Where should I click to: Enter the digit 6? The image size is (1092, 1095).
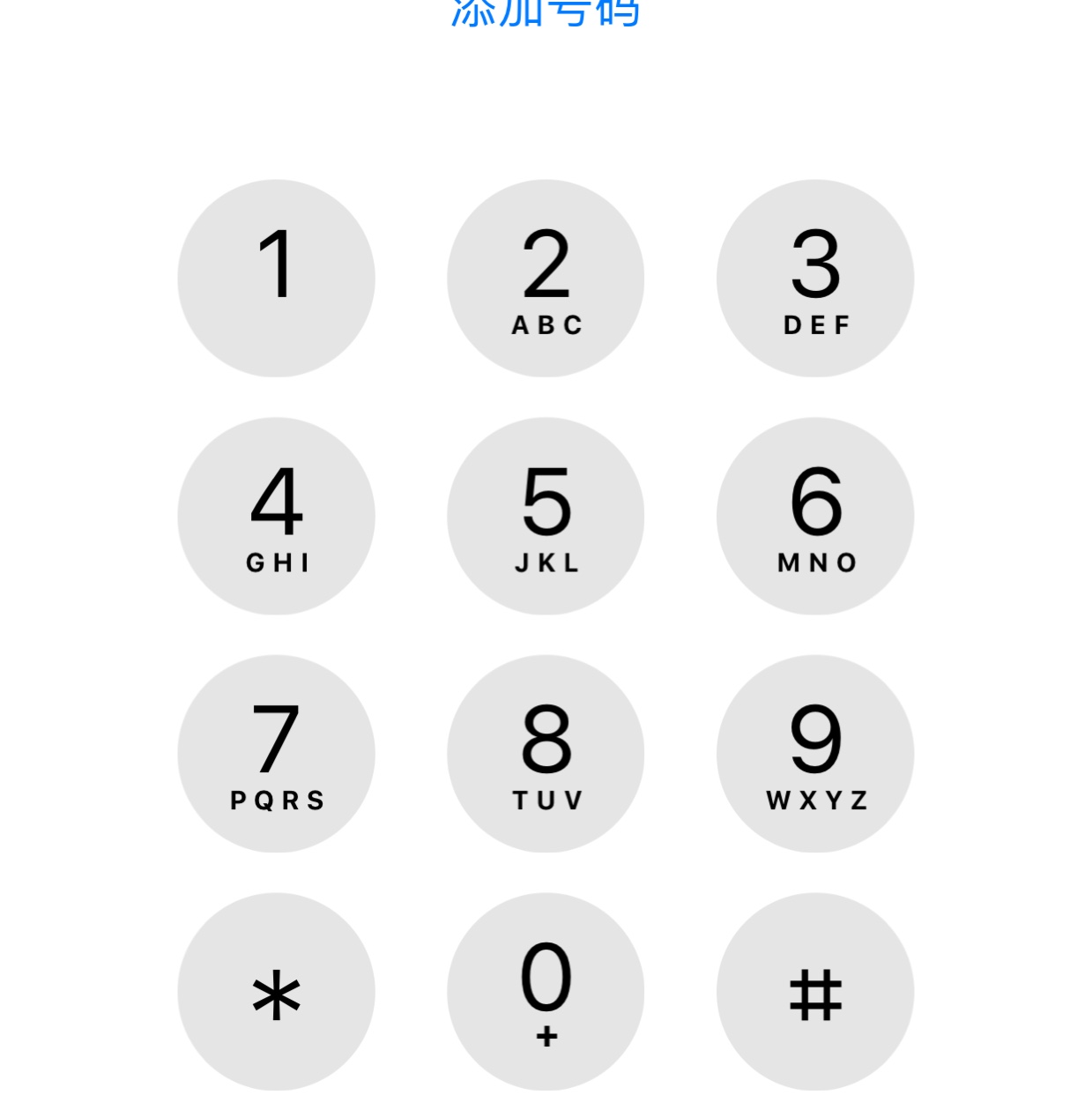click(815, 516)
